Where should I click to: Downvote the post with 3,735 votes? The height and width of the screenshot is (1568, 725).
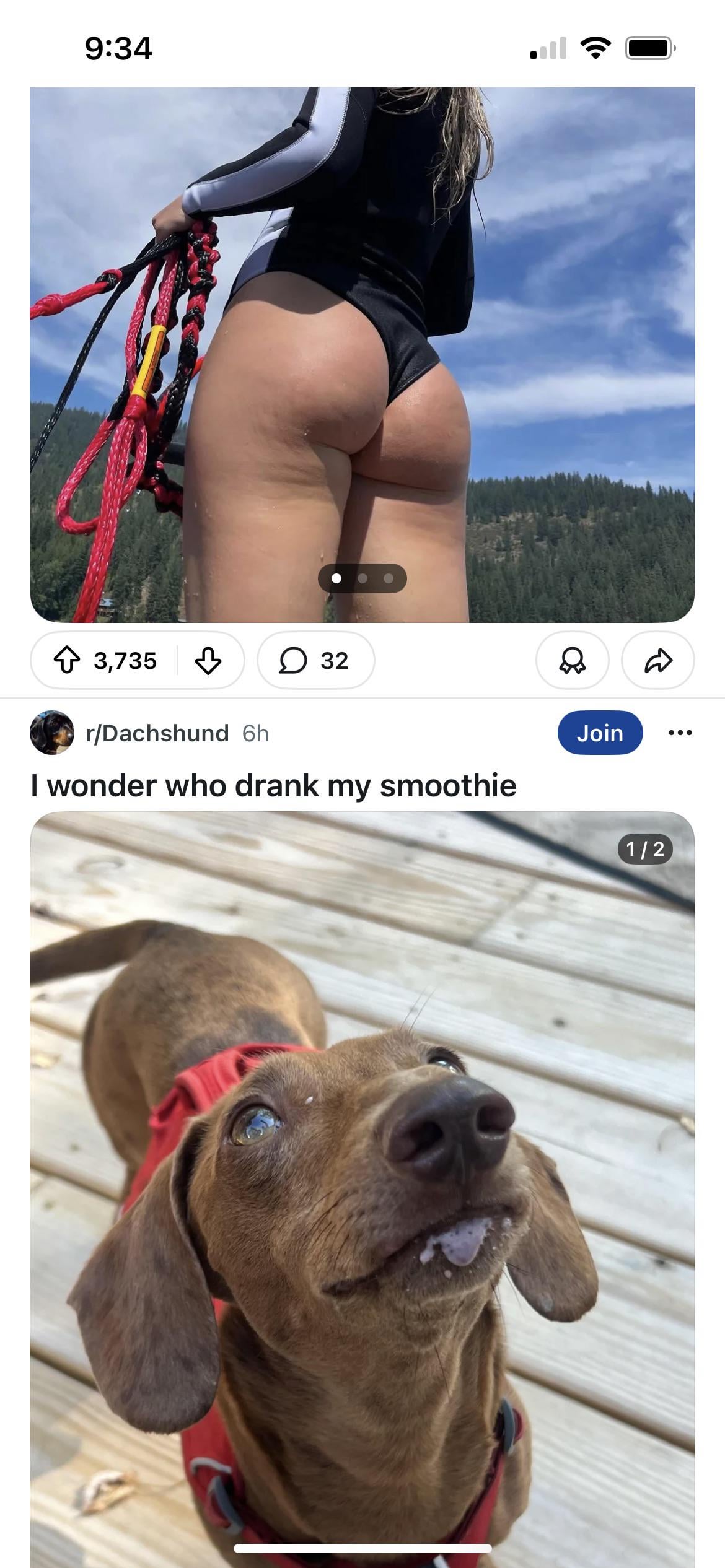208,660
